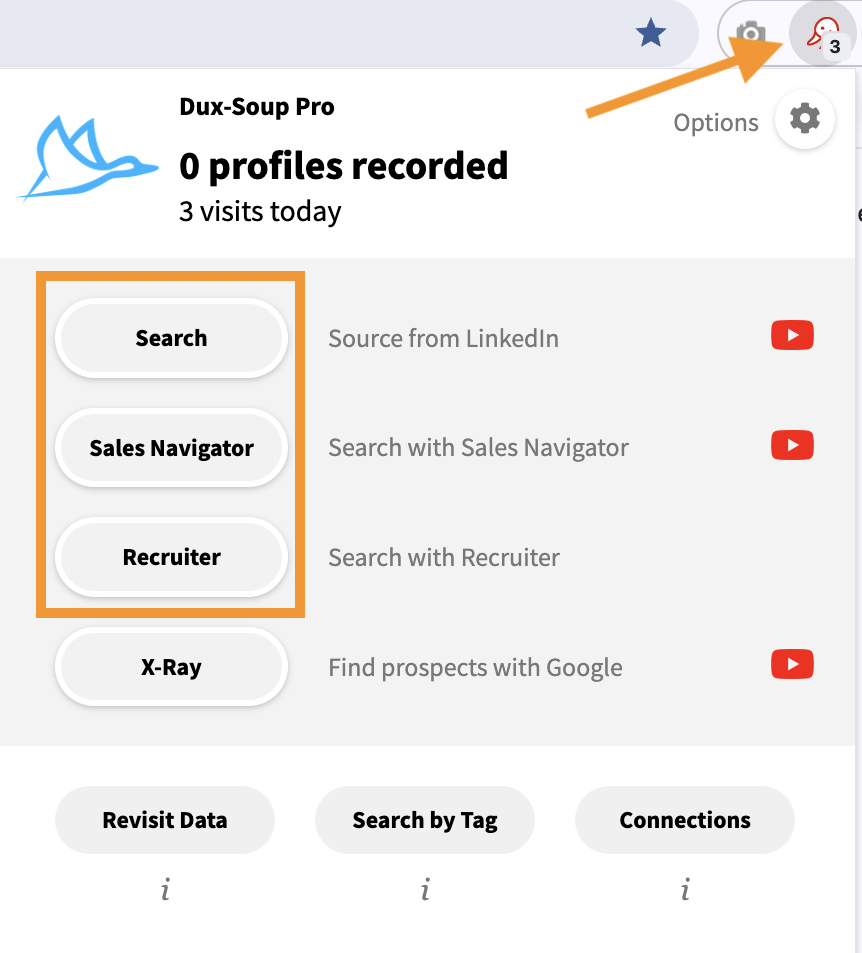
Task: Open the Options gear settings
Action: point(805,120)
